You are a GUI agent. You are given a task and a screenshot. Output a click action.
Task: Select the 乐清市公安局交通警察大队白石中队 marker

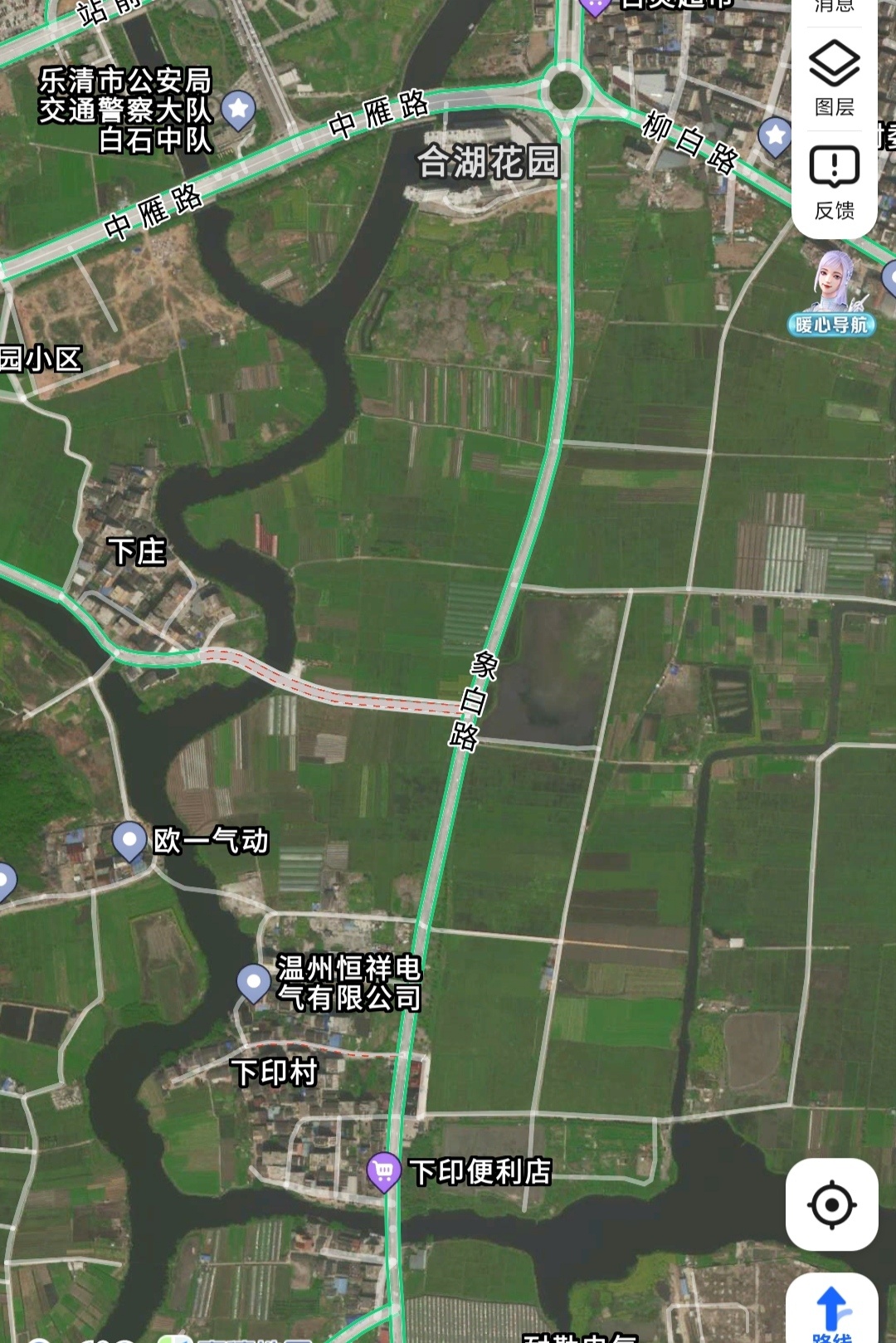coord(238,109)
